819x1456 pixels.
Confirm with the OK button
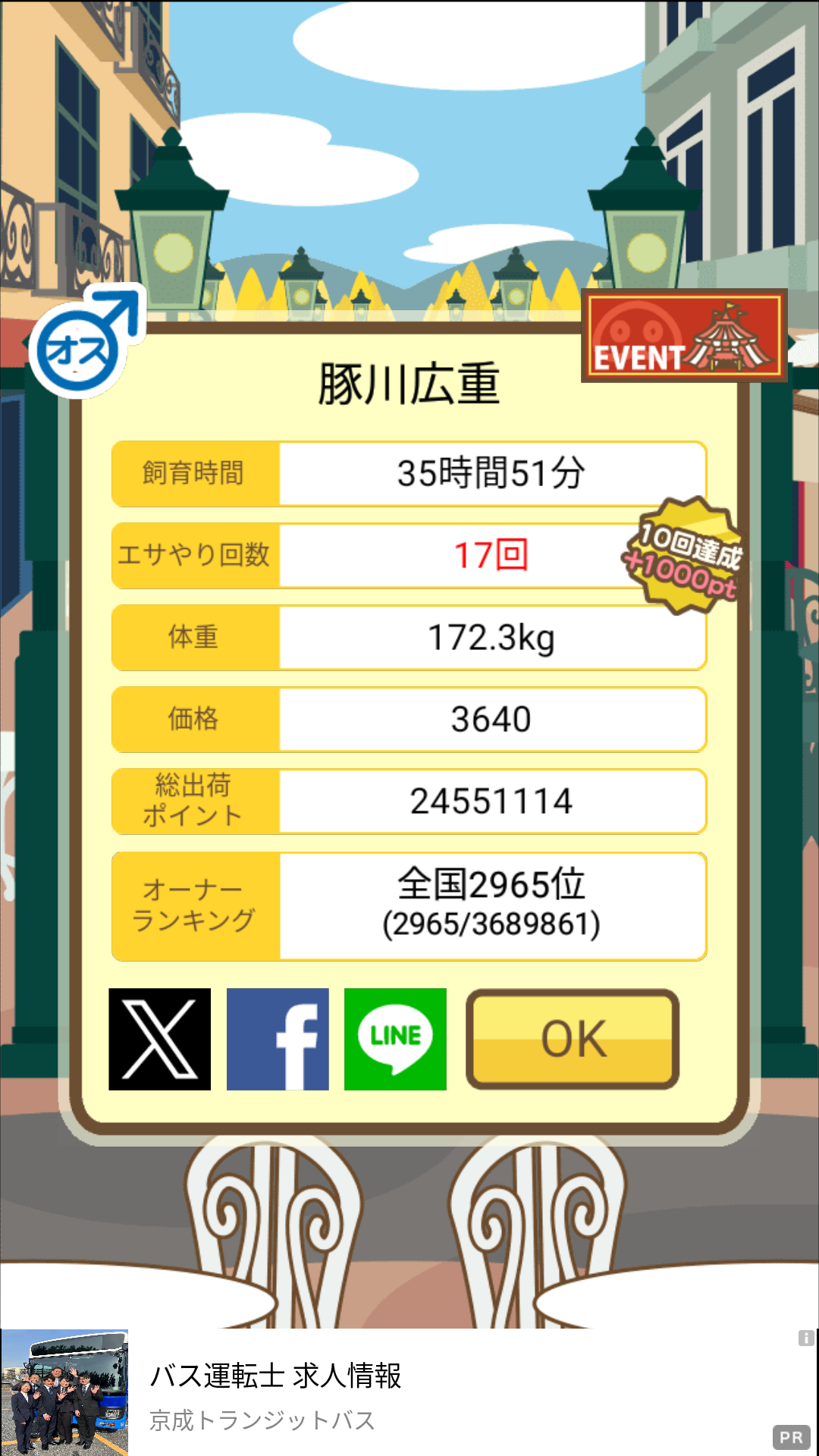573,1039
